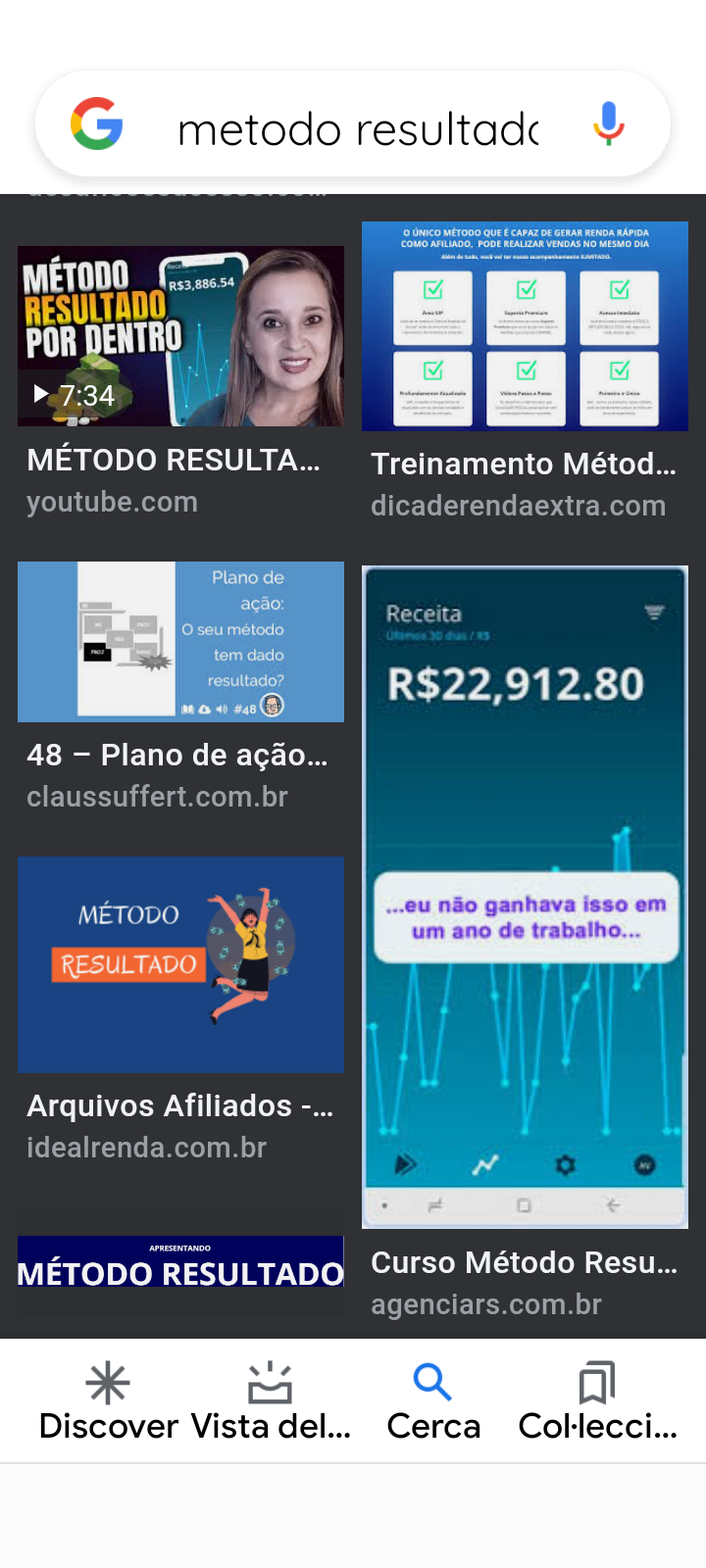Open the youtube.com video result
706x1568 pixels.
click(180, 336)
